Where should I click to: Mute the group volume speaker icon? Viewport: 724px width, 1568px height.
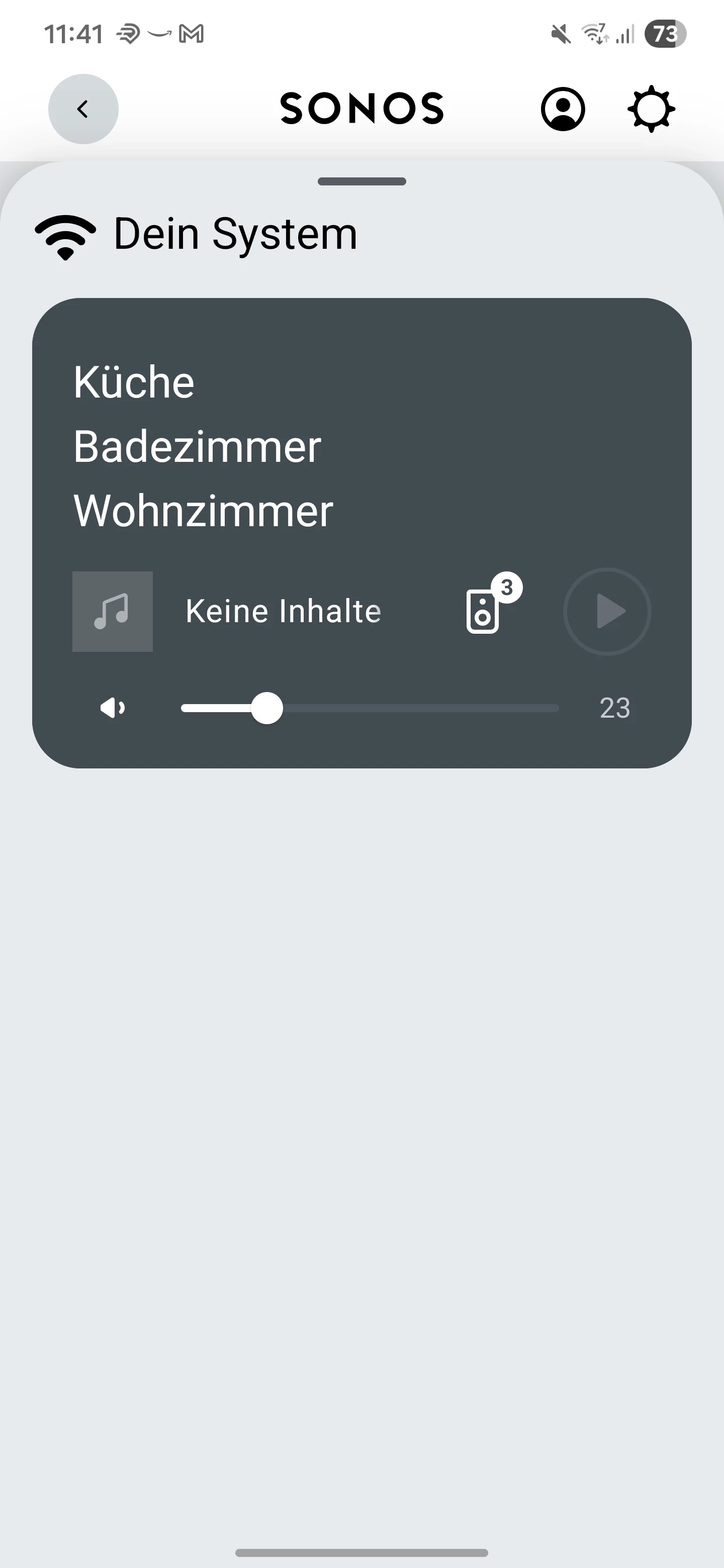113,708
